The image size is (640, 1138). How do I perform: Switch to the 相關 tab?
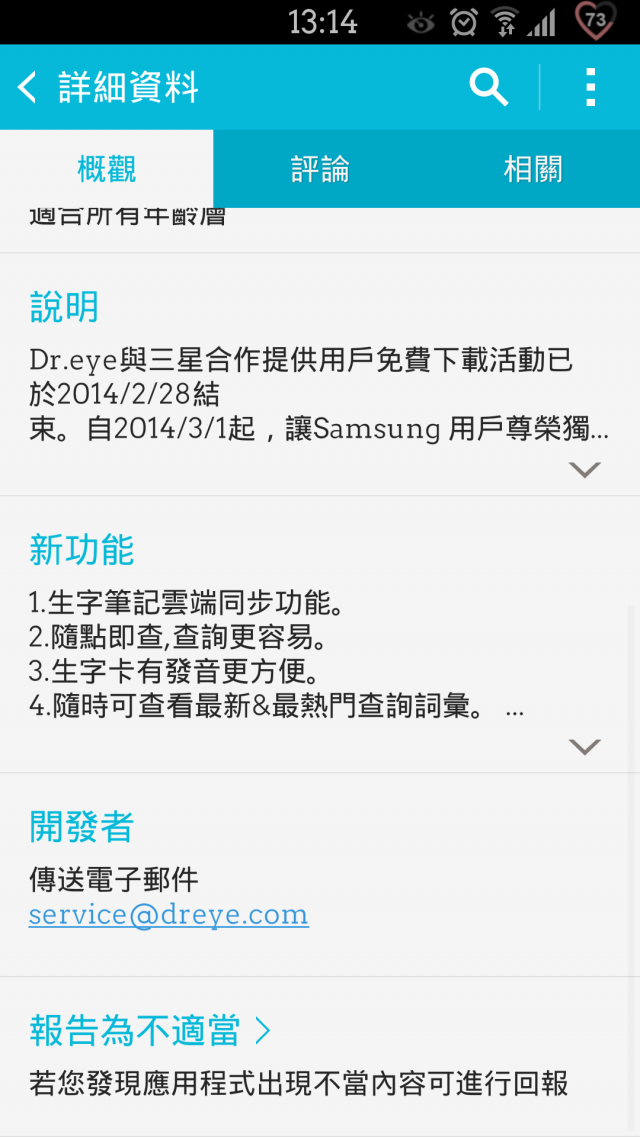(x=533, y=169)
